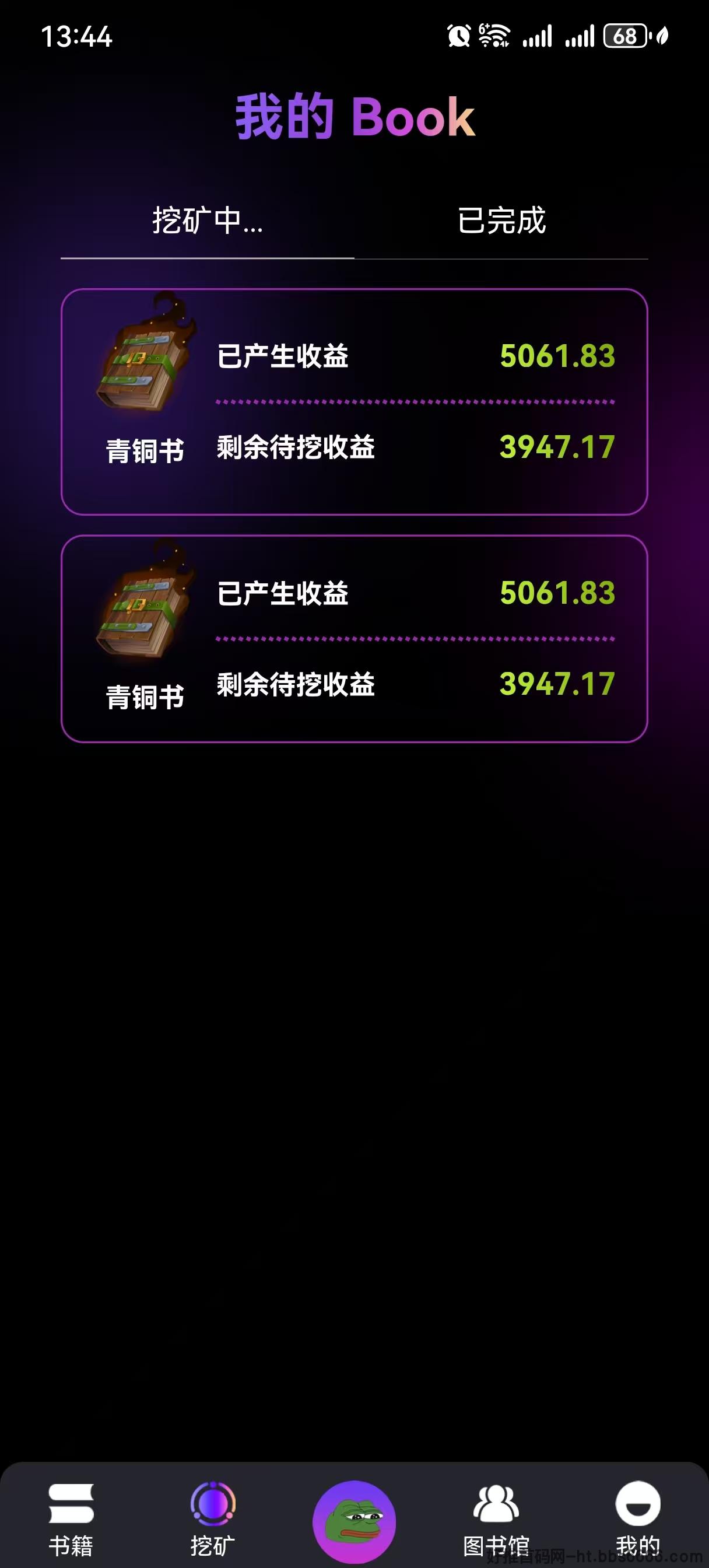Go to the 挖矿 tab
Viewport: 709px width, 1568px height.
212,1520
